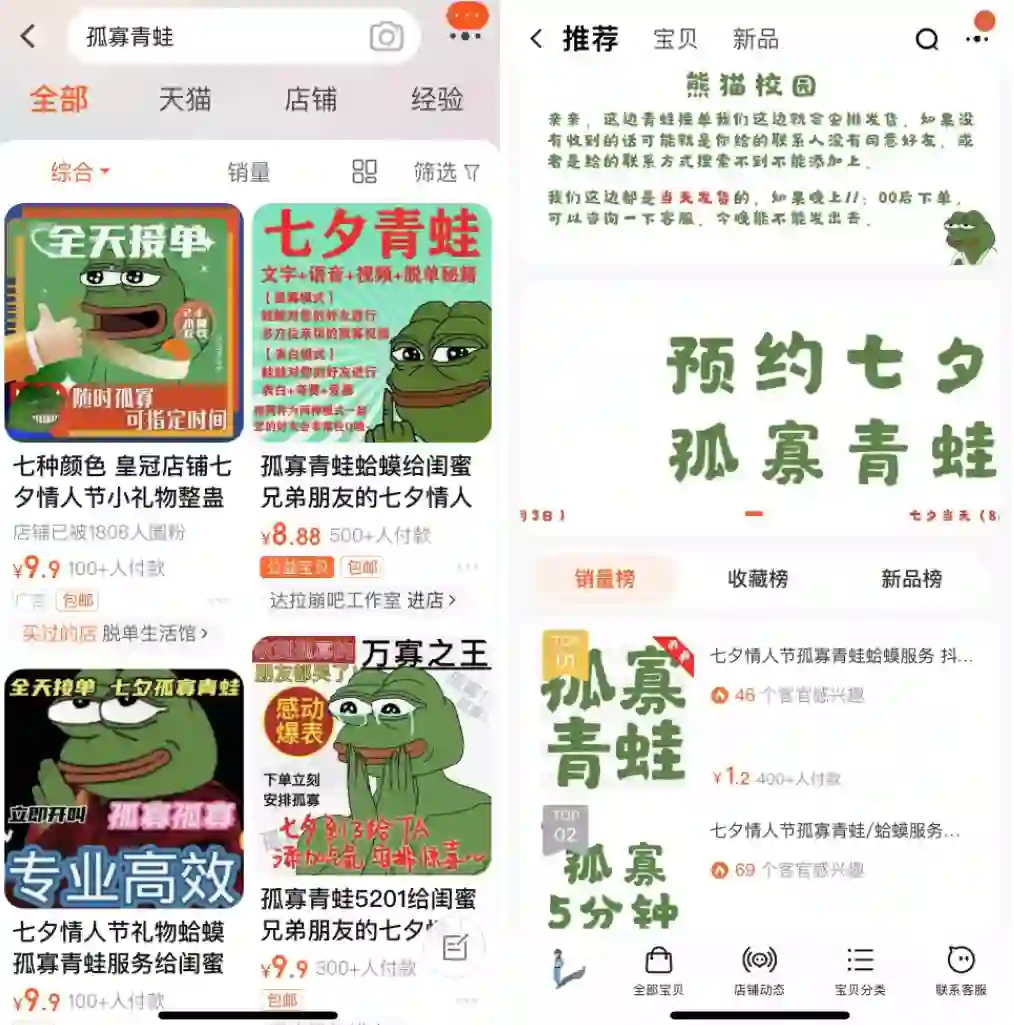Open 宝贝分类 in the bottom bar
Viewport: 1014px width, 1025px height.
click(x=860, y=970)
